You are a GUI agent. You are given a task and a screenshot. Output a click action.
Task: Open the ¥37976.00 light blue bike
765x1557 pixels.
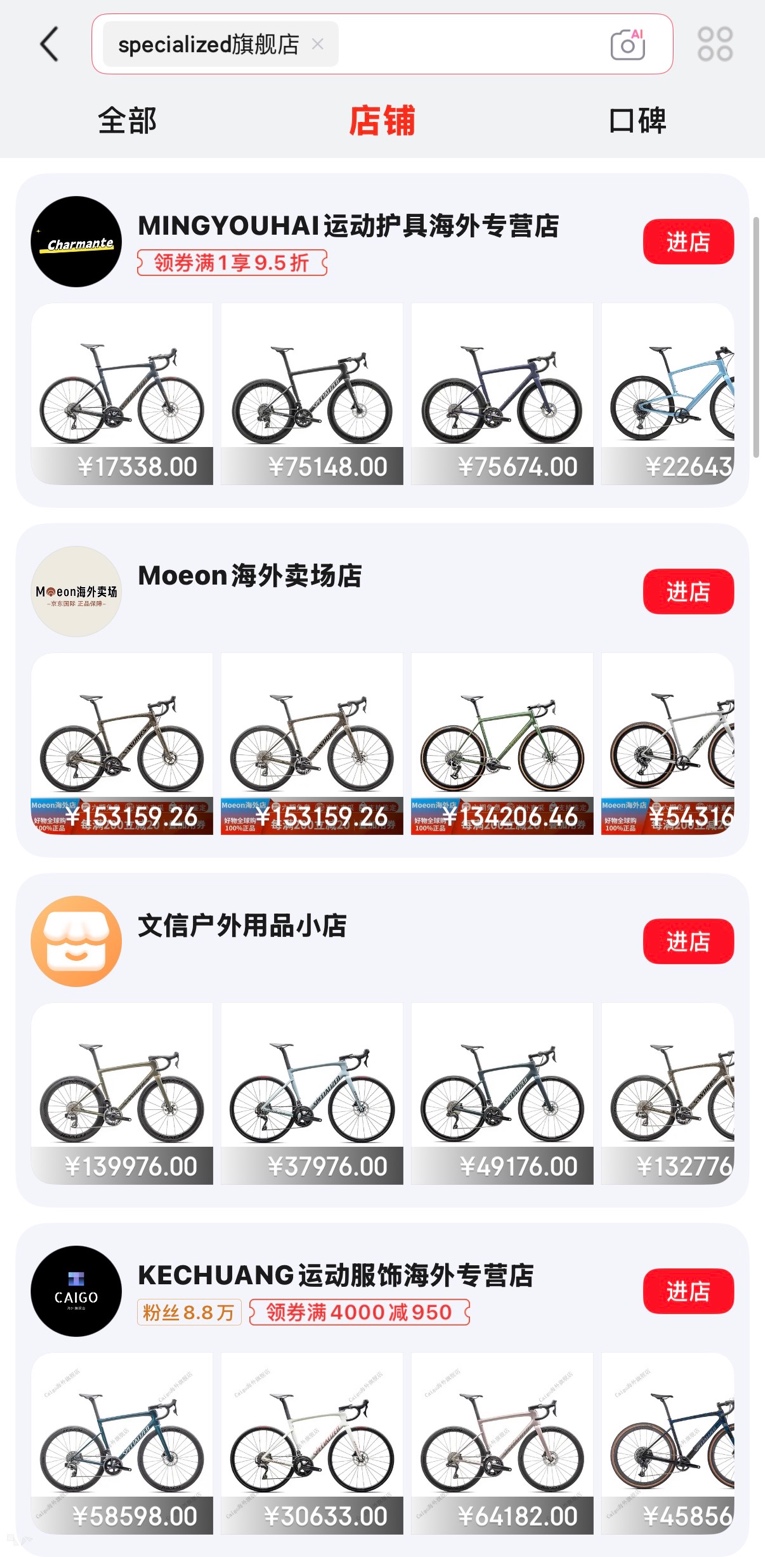coord(312,1094)
